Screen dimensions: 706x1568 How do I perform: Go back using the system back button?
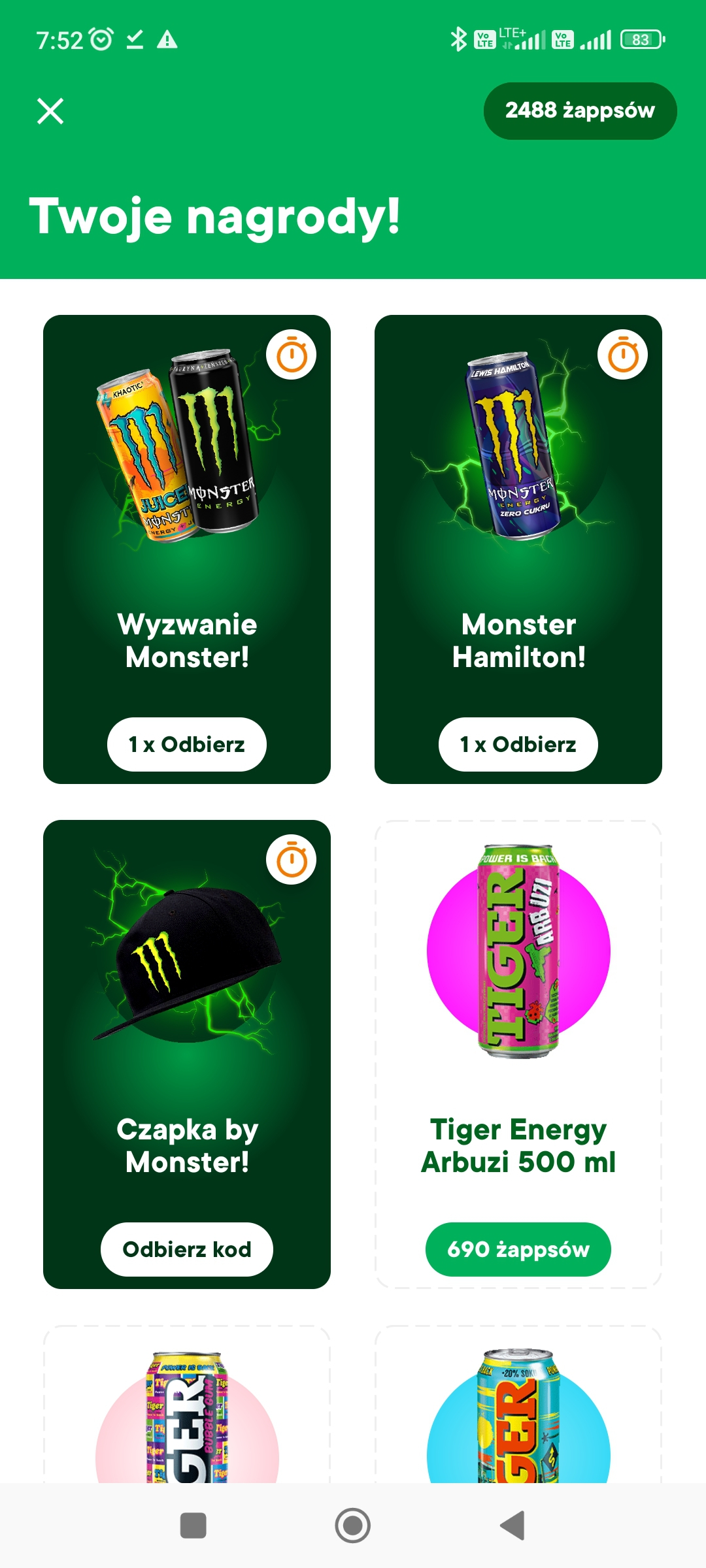tap(513, 1526)
